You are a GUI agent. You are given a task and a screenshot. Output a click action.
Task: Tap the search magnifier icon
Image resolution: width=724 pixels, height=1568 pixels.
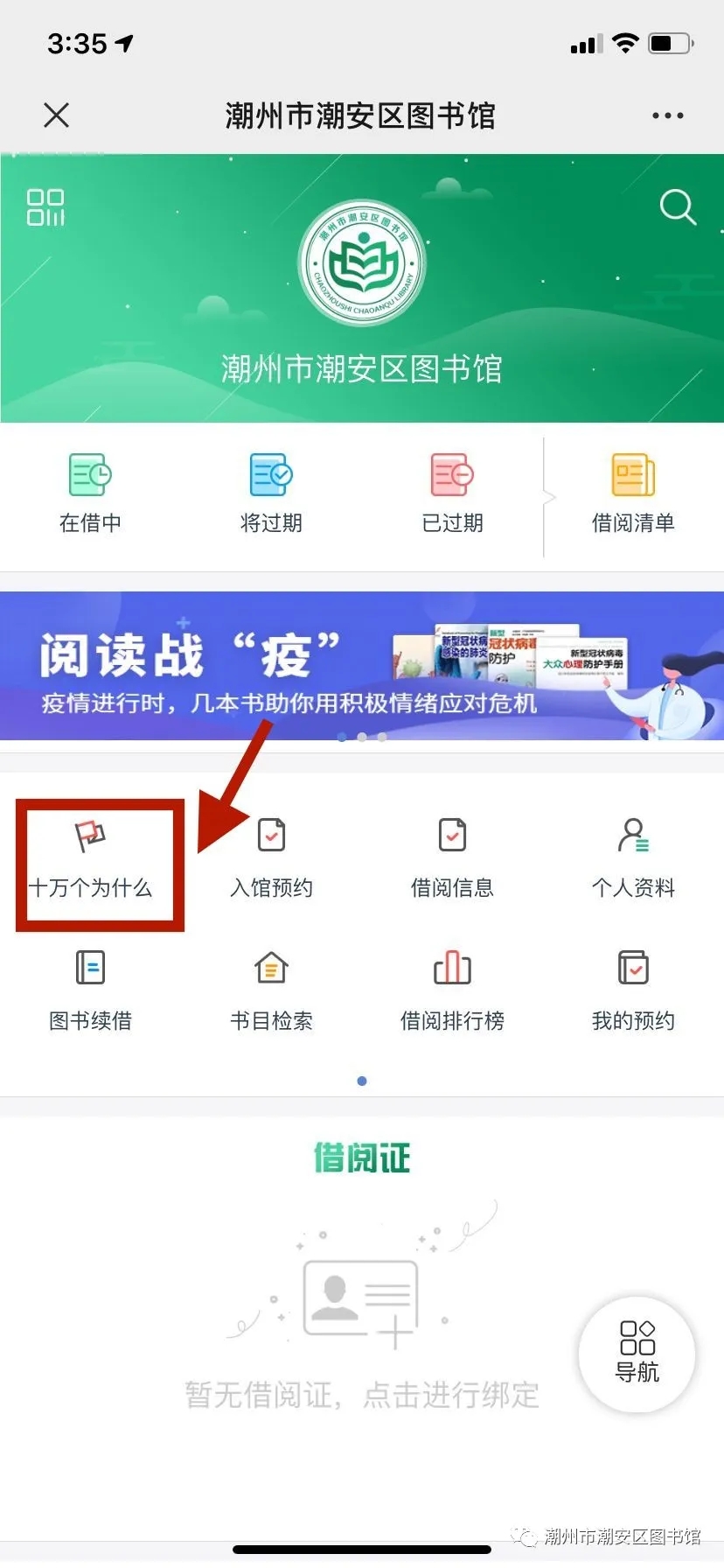pos(677,207)
